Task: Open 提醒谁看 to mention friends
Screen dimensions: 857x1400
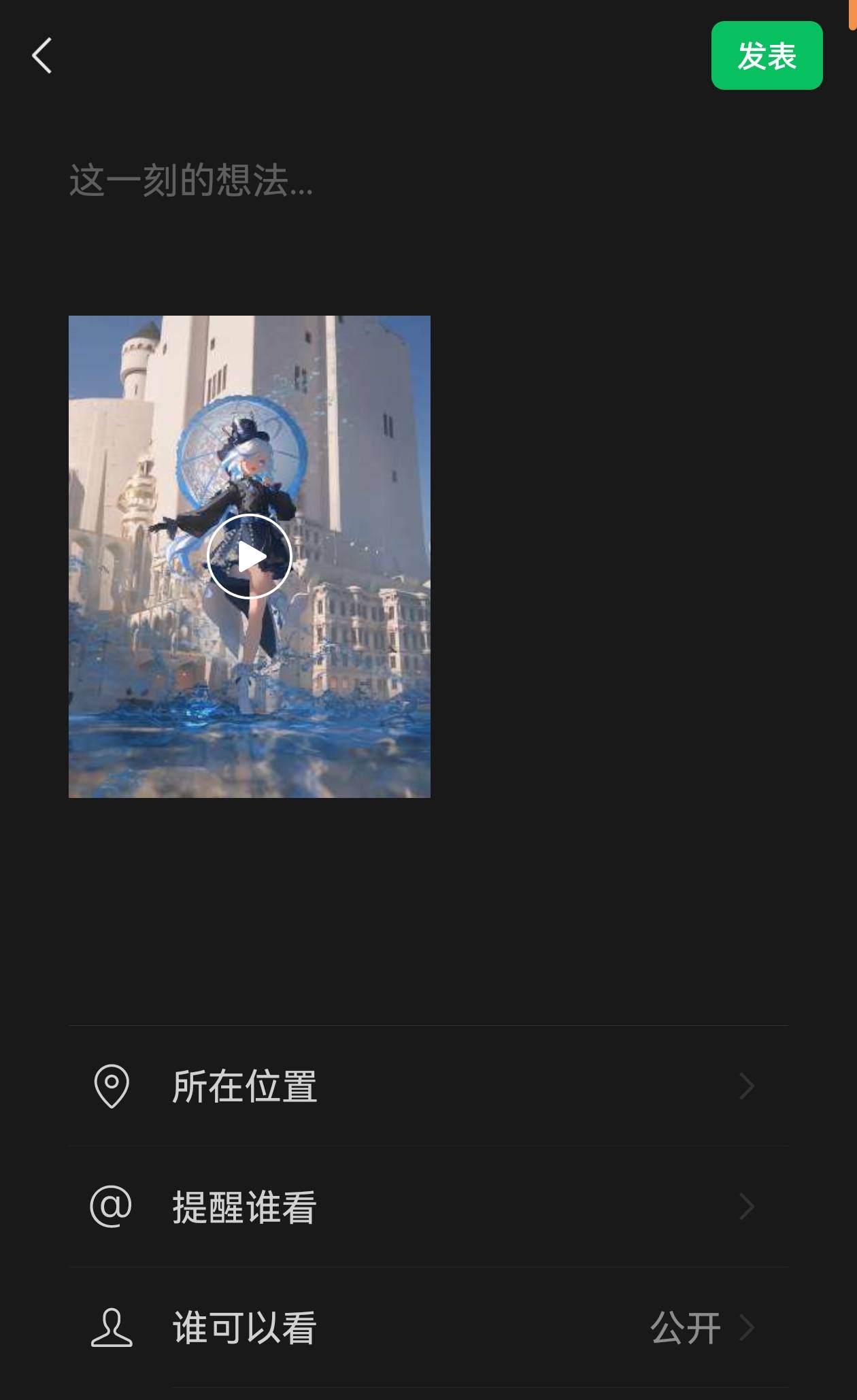Action: pos(428,1207)
